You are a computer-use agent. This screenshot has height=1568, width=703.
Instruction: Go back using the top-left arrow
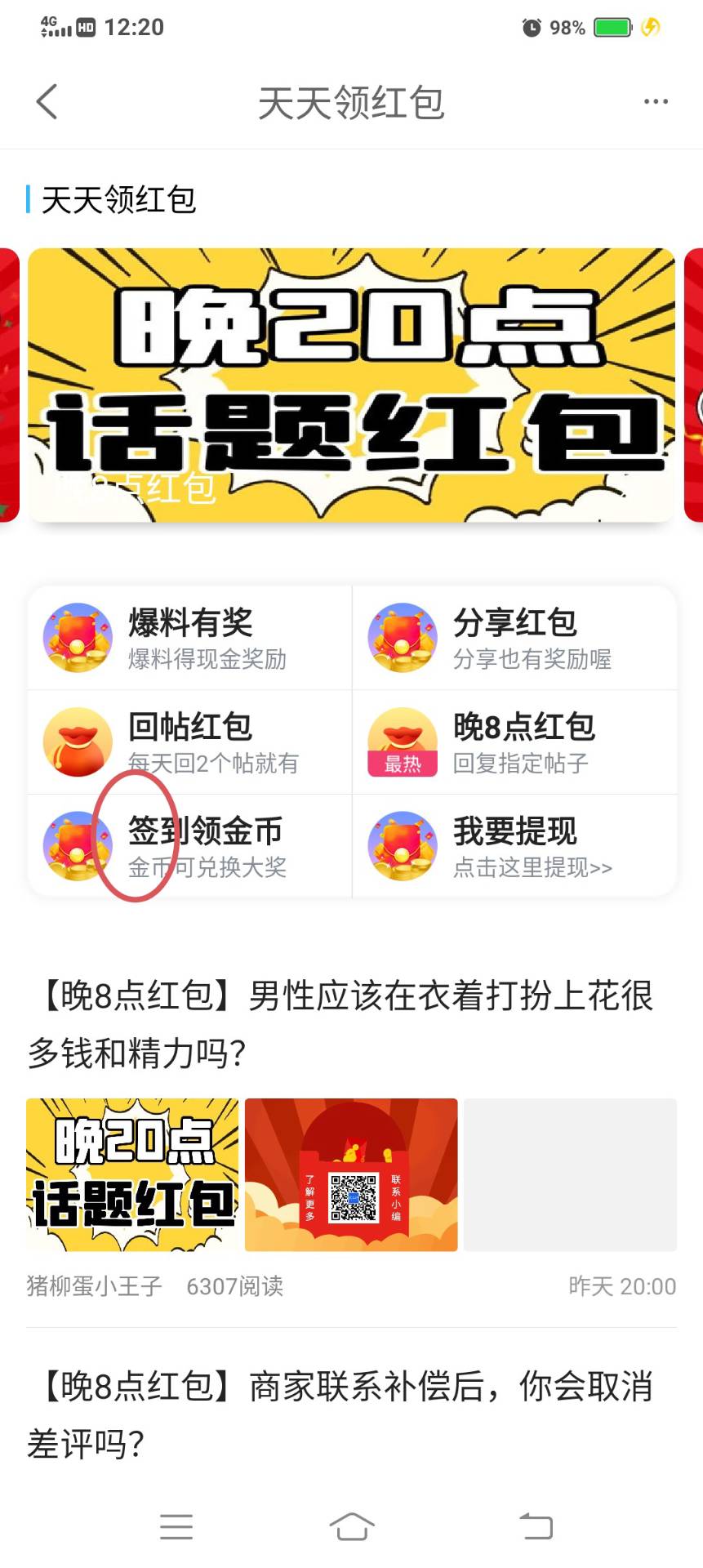(x=47, y=102)
